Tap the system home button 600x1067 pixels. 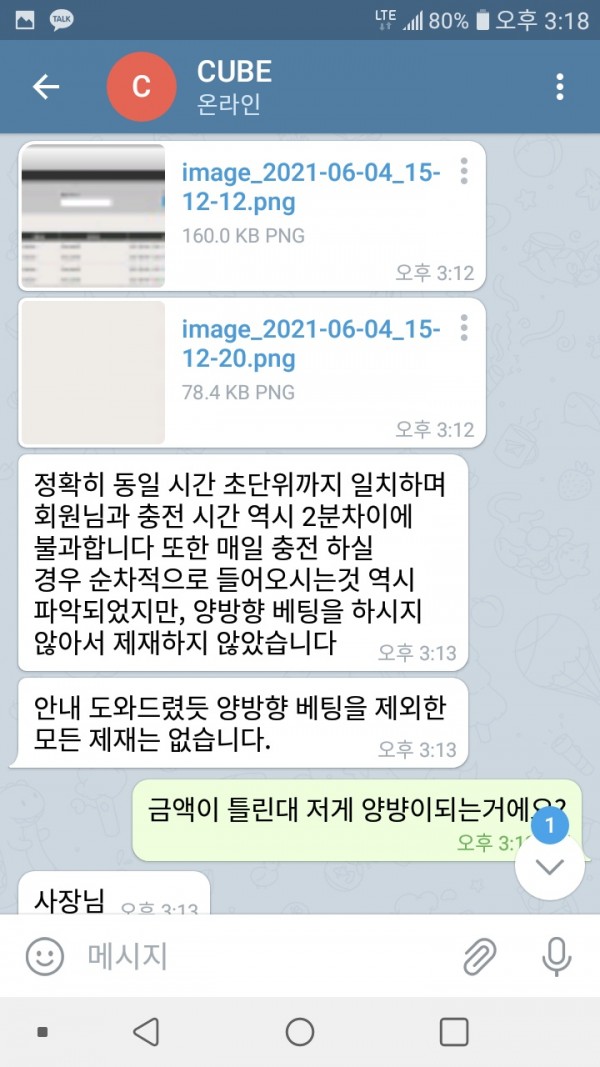tap(300, 1032)
